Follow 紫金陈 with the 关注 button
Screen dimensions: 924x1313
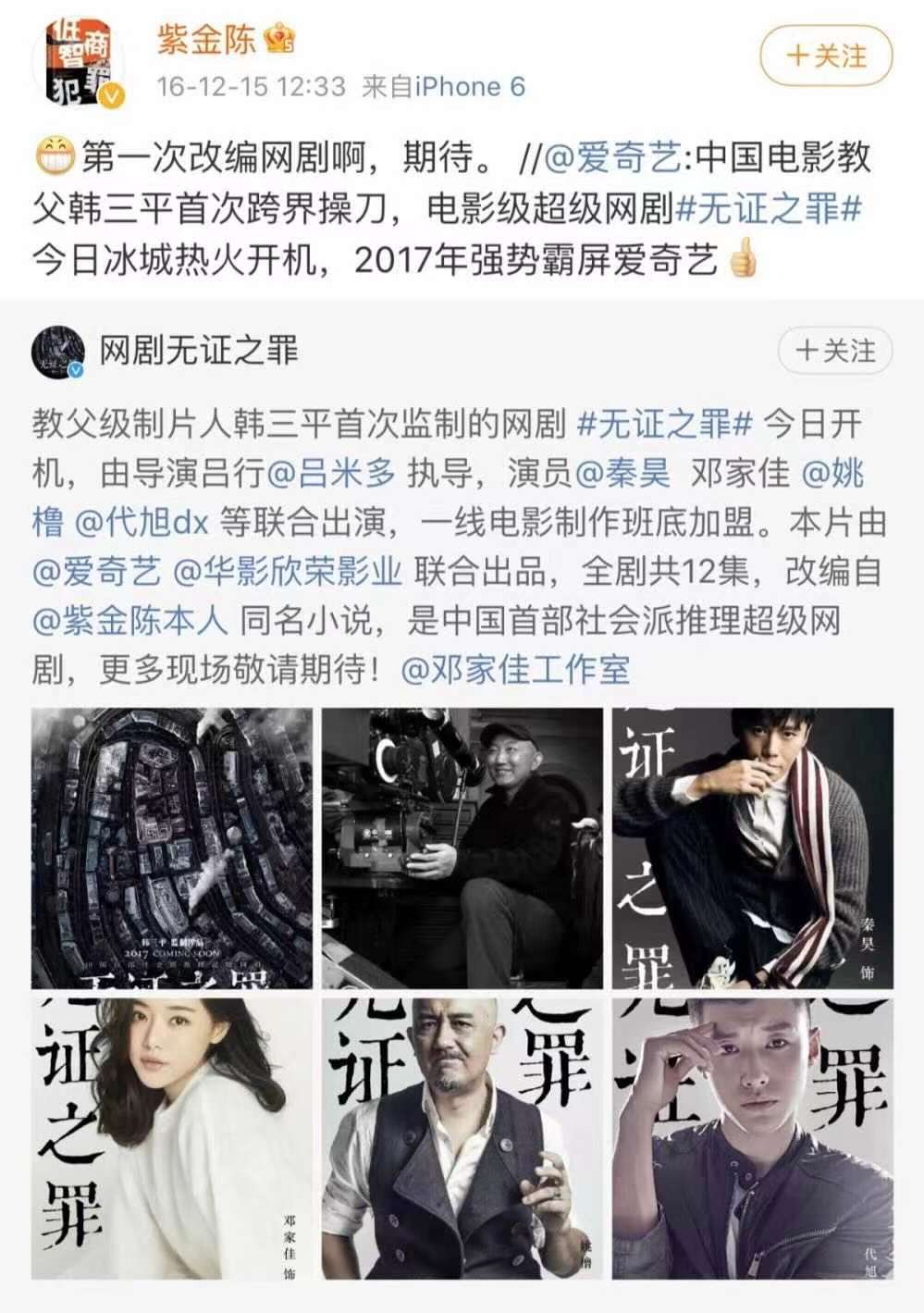(826, 56)
